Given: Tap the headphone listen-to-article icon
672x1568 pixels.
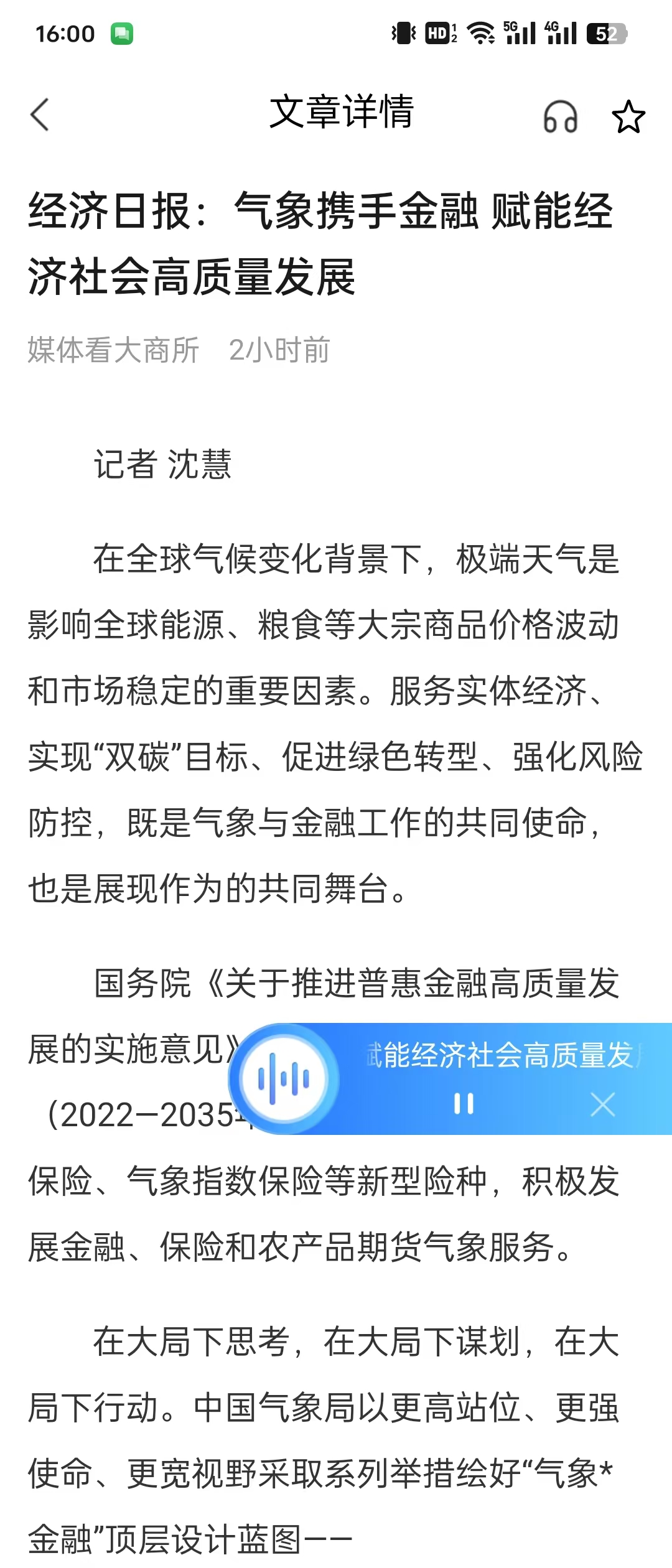Looking at the screenshot, I should tap(560, 116).
